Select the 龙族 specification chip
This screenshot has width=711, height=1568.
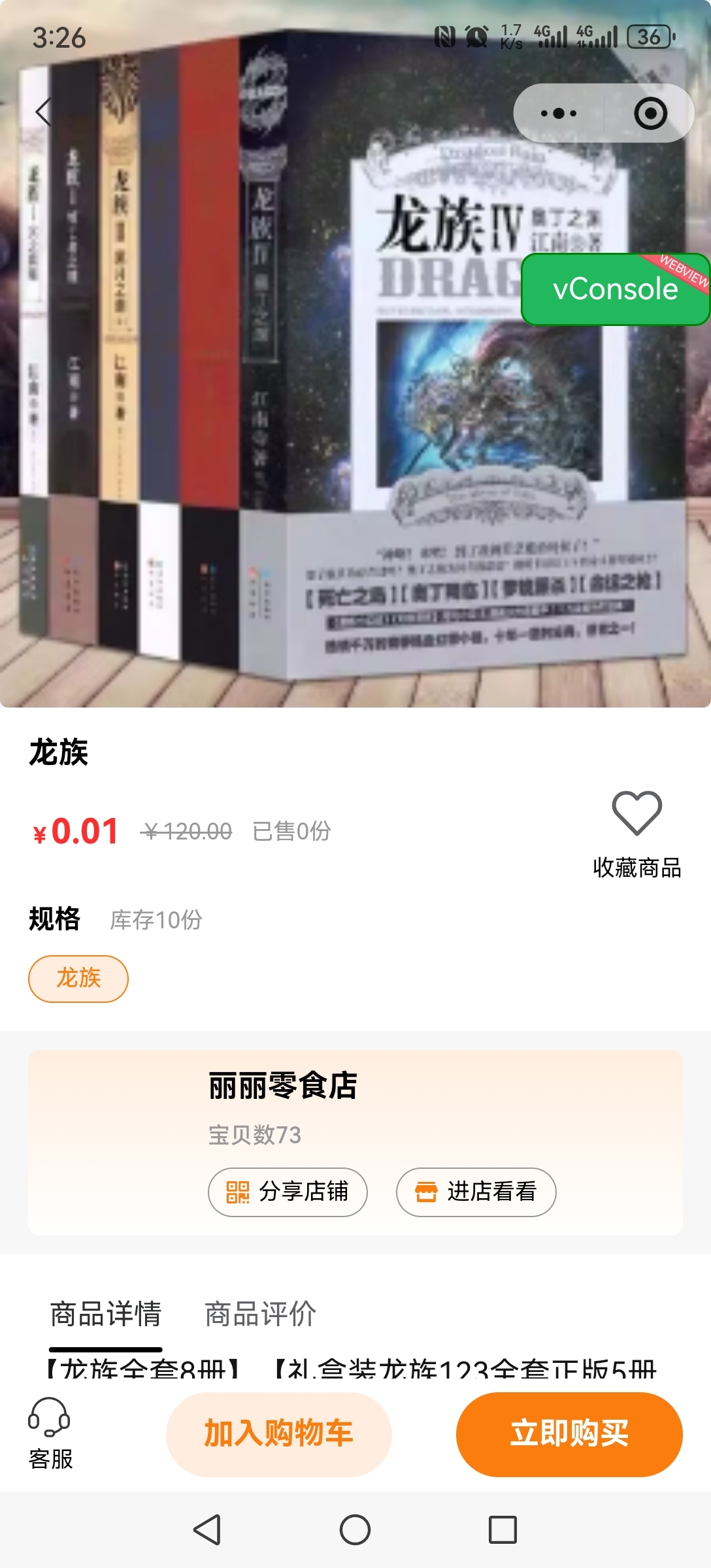78,978
